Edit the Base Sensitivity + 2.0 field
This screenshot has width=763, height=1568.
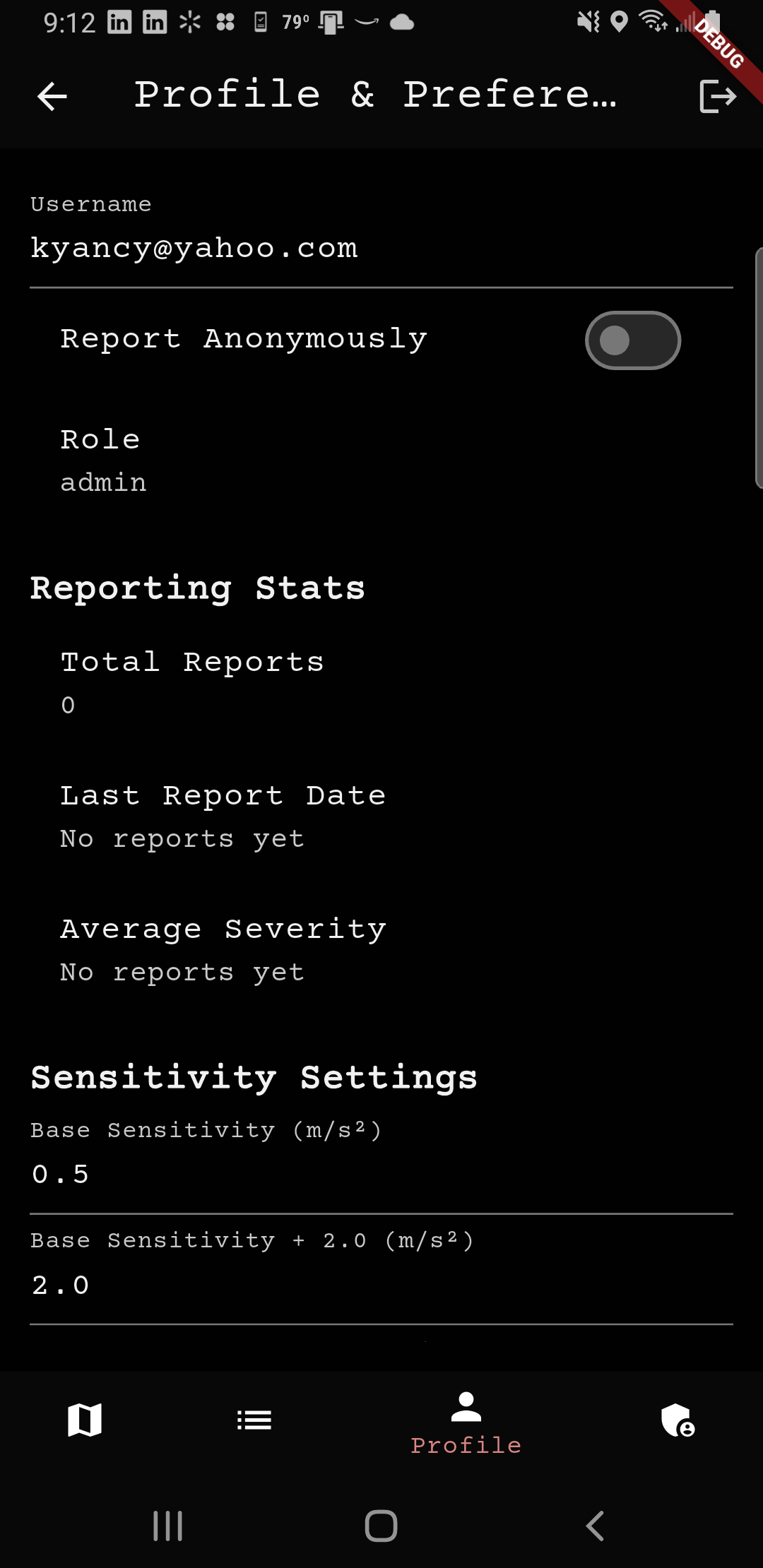[x=381, y=1284]
